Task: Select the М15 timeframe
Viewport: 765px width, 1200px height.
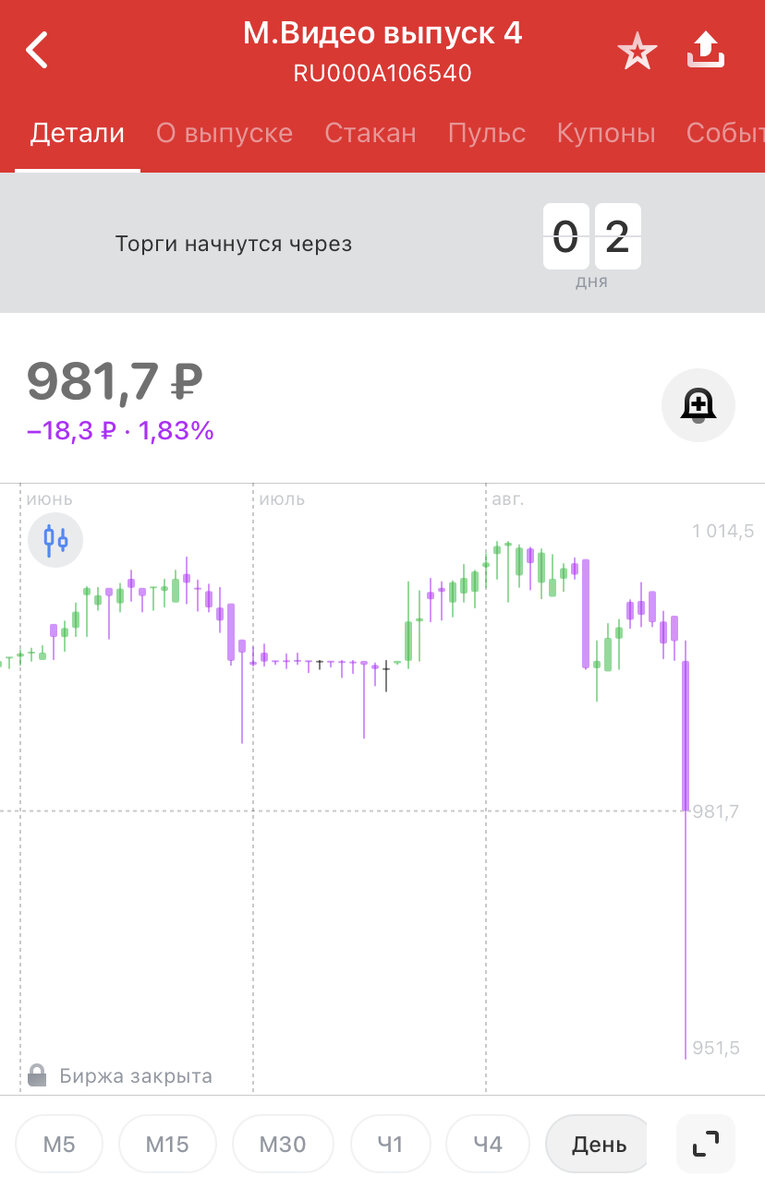Action: (167, 1144)
